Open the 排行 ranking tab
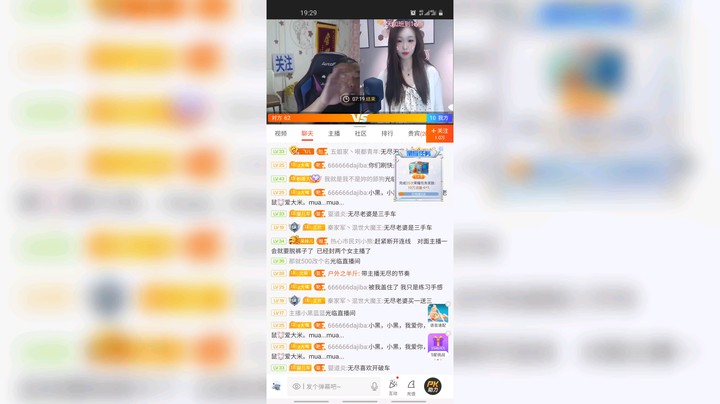The width and height of the screenshot is (720, 404). click(387, 133)
